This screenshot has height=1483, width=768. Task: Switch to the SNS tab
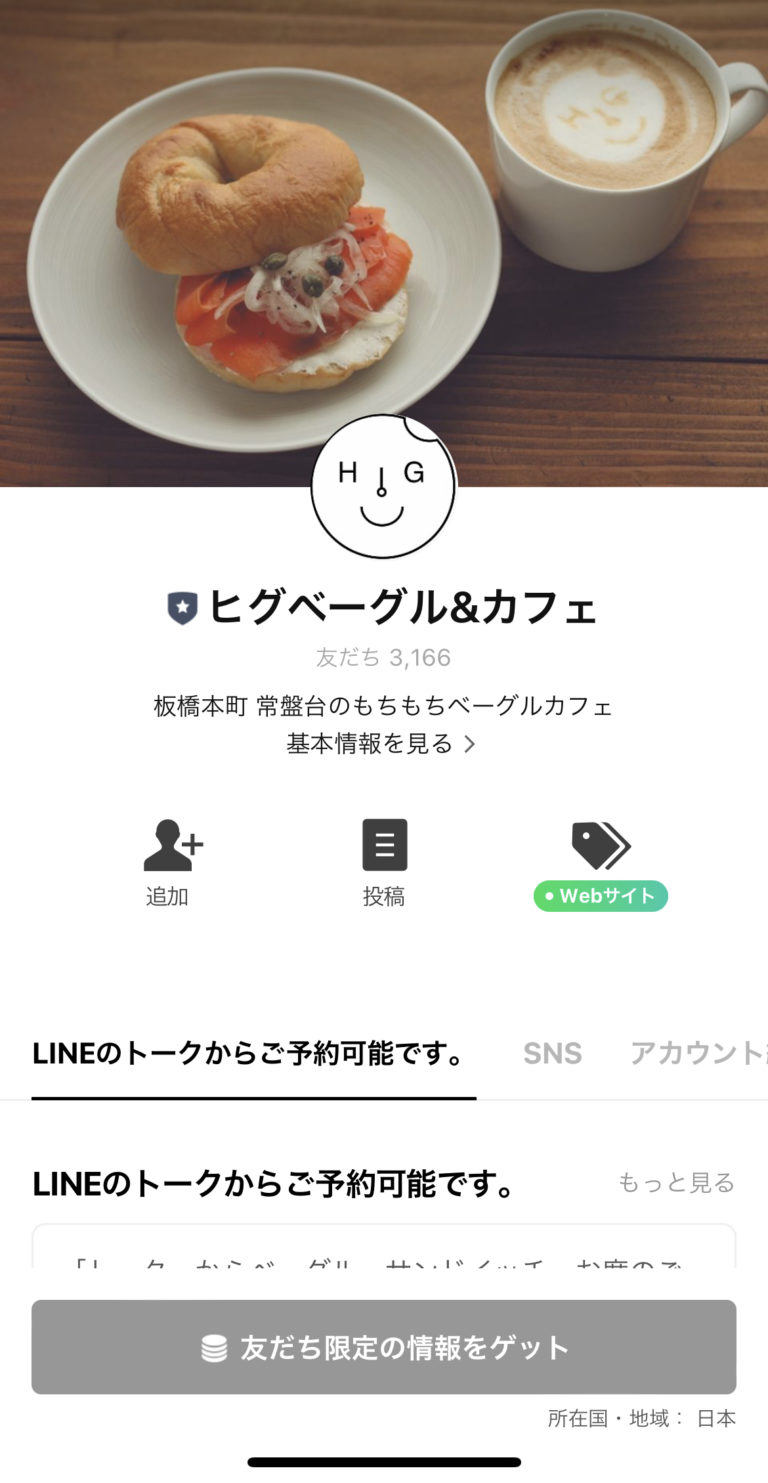coord(551,1053)
